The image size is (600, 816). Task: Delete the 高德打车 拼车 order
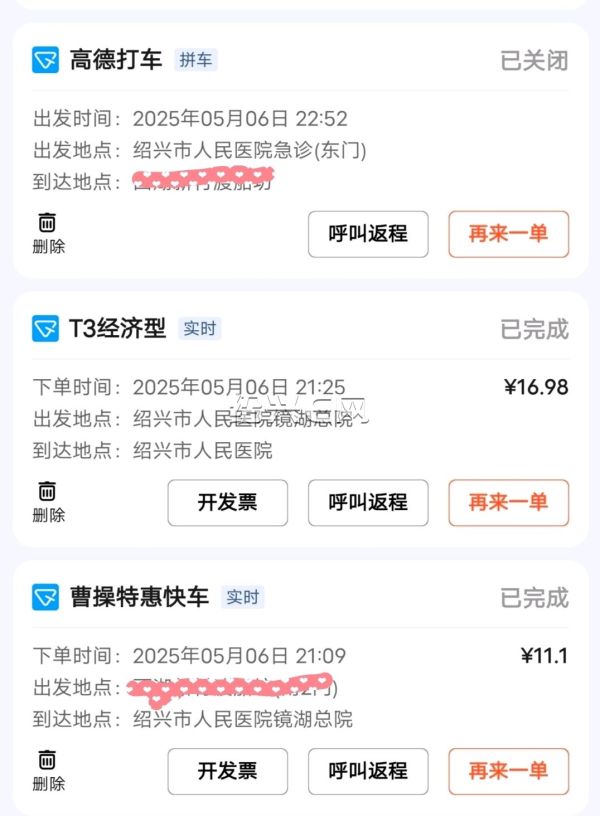coord(47,233)
